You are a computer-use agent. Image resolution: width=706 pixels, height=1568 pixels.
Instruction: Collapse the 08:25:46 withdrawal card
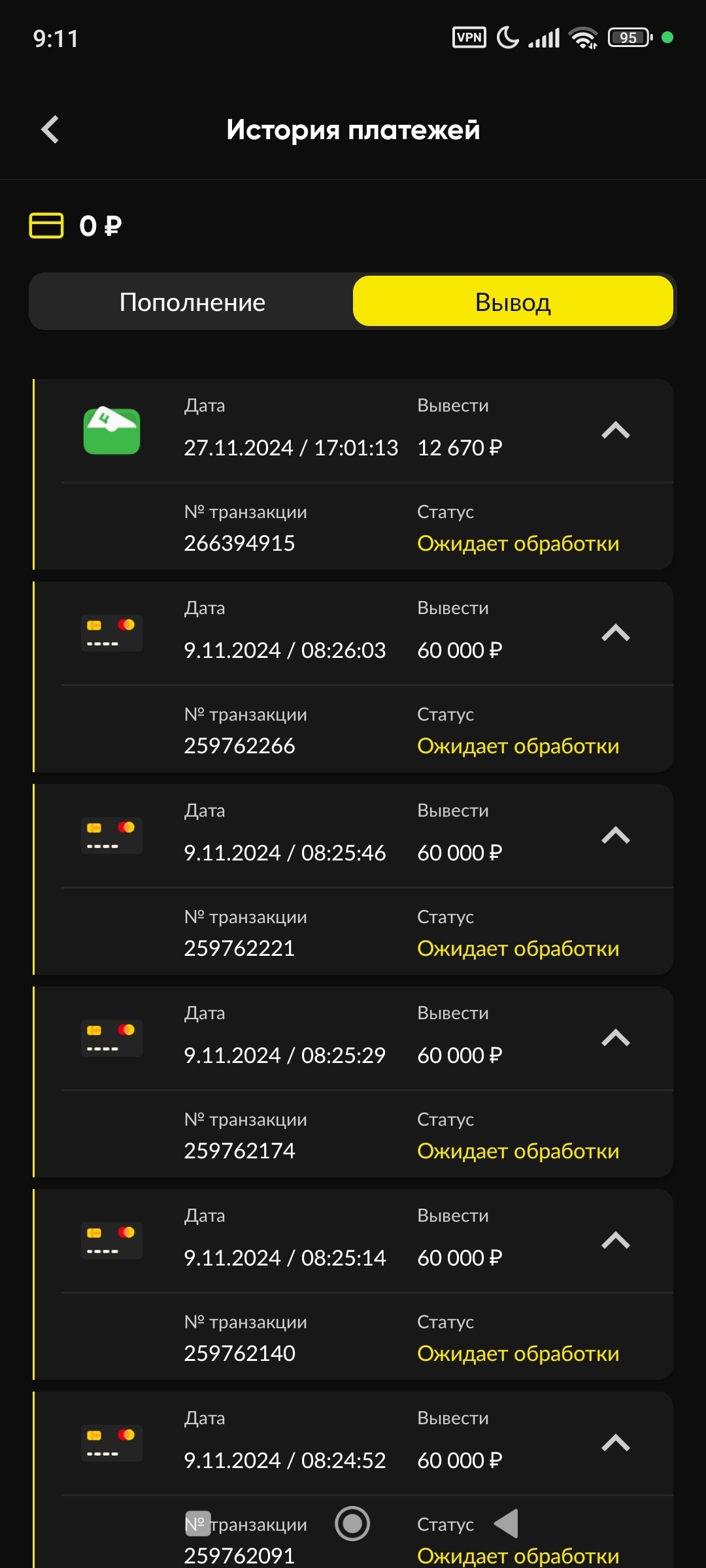click(x=615, y=836)
